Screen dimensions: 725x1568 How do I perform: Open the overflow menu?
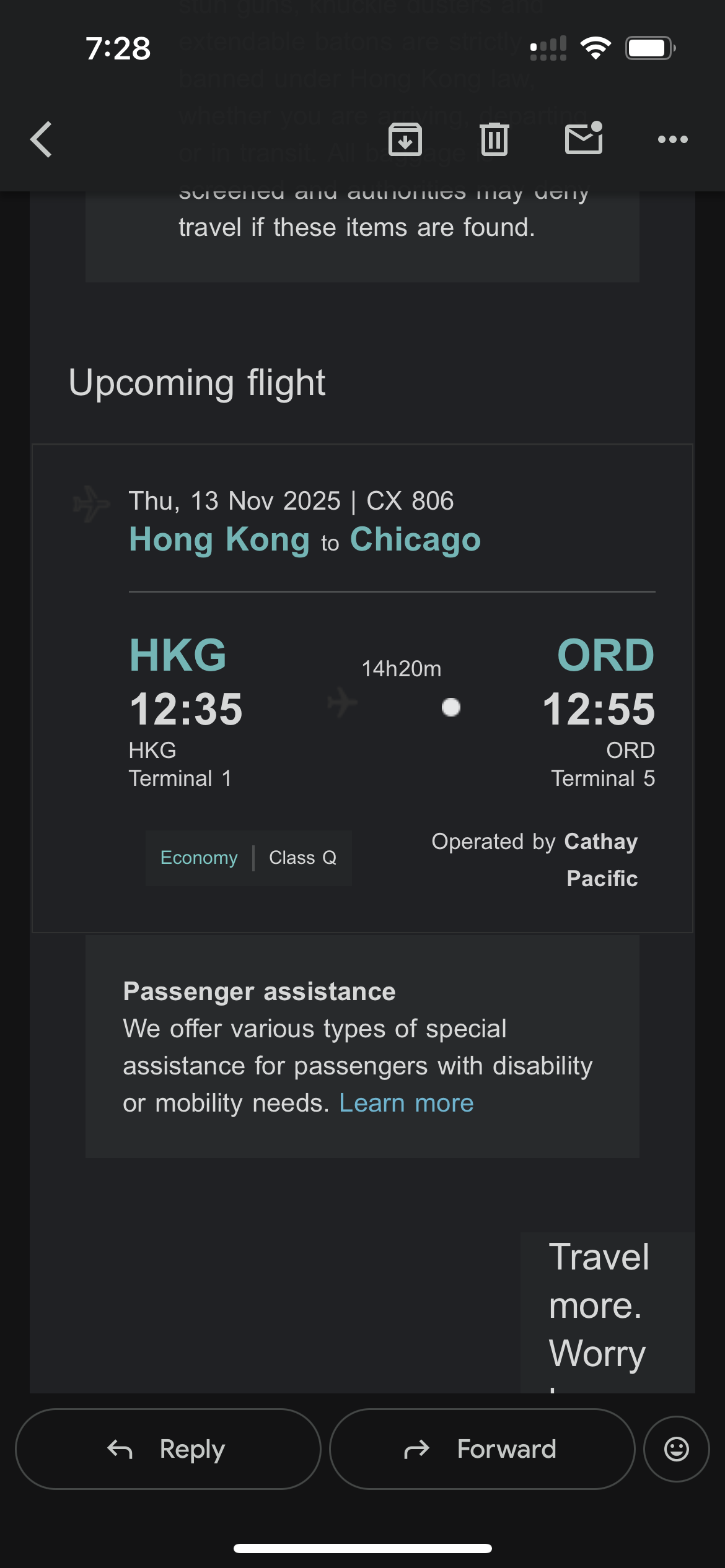pos(672,139)
